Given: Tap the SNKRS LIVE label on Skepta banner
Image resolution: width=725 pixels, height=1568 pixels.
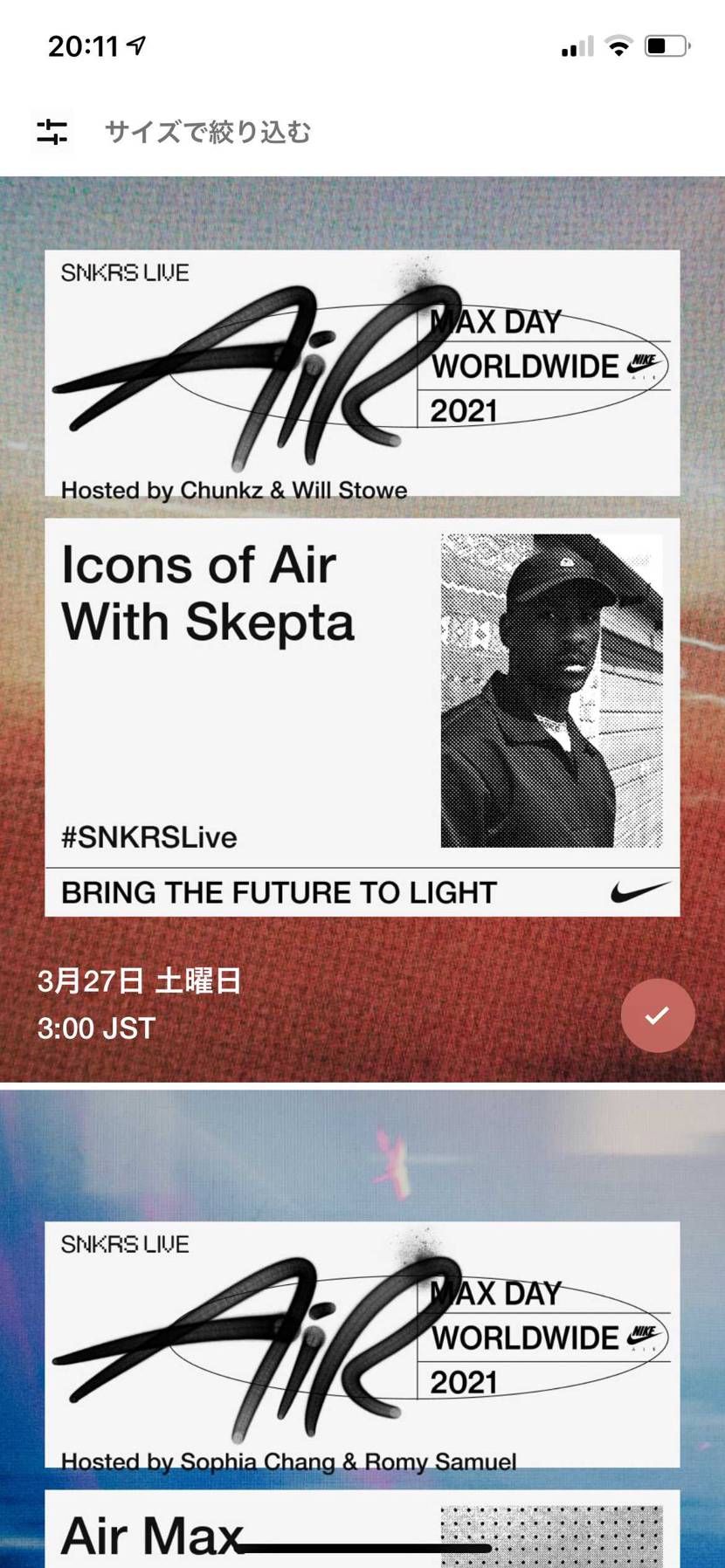Looking at the screenshot, I should 126,272.
